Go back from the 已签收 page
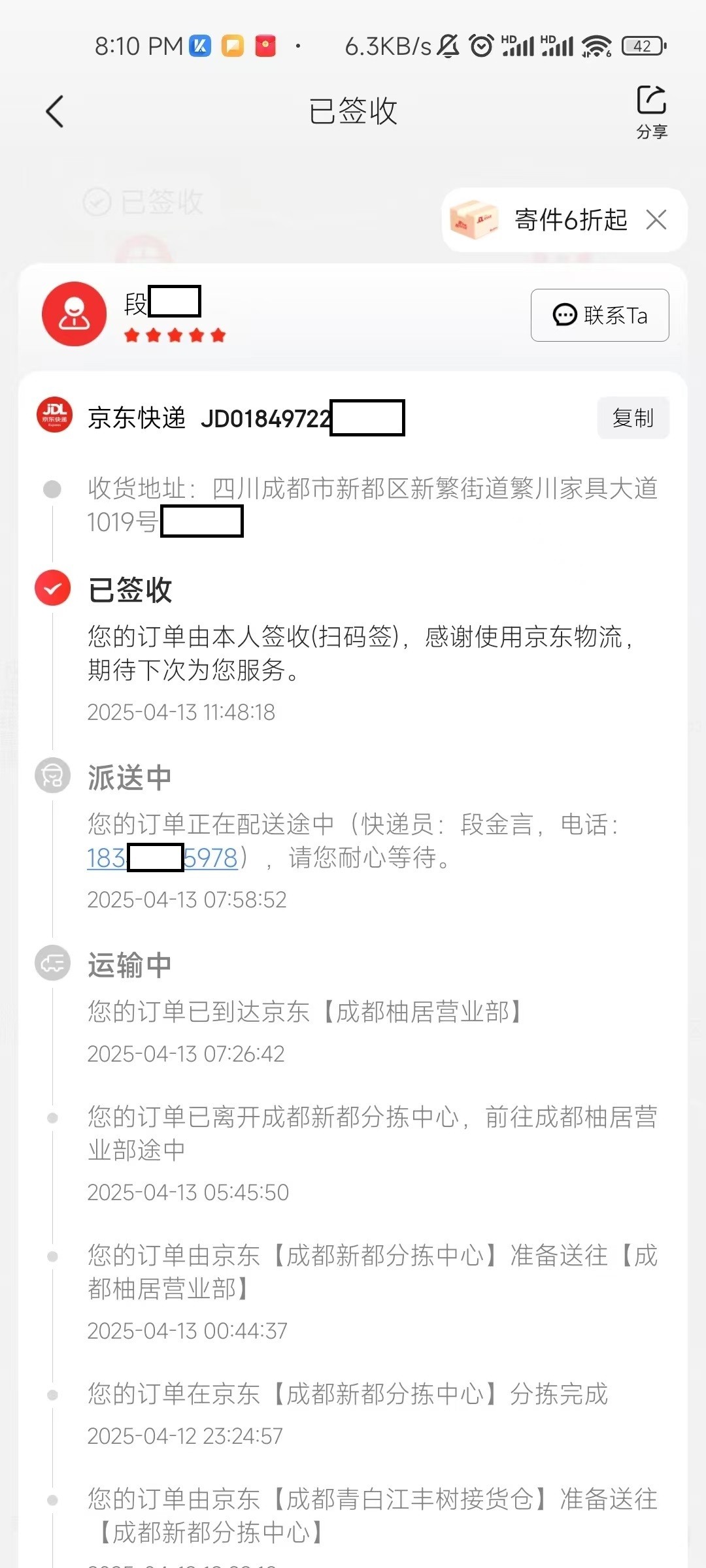 55,111
